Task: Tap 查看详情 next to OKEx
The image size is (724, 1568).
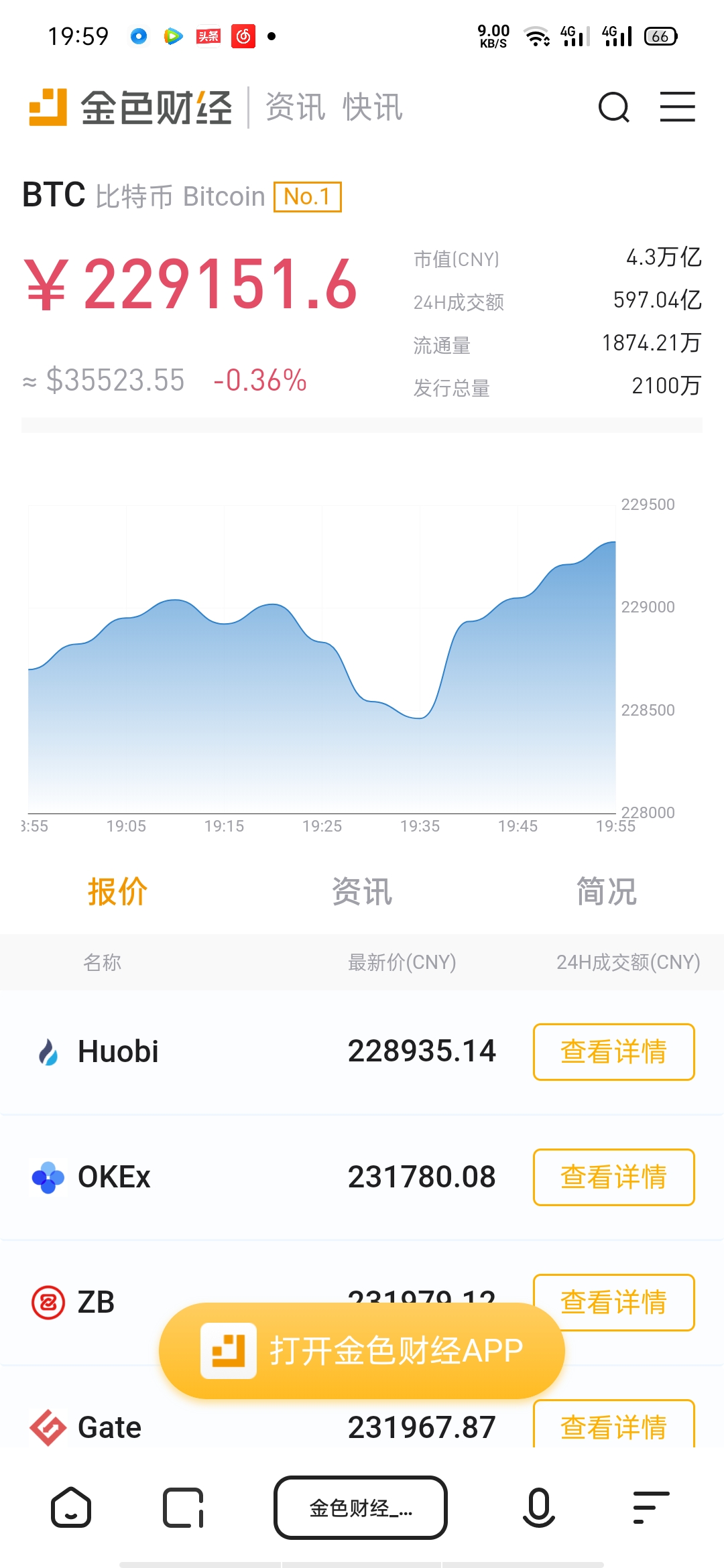Action: tap(613, 1177)
